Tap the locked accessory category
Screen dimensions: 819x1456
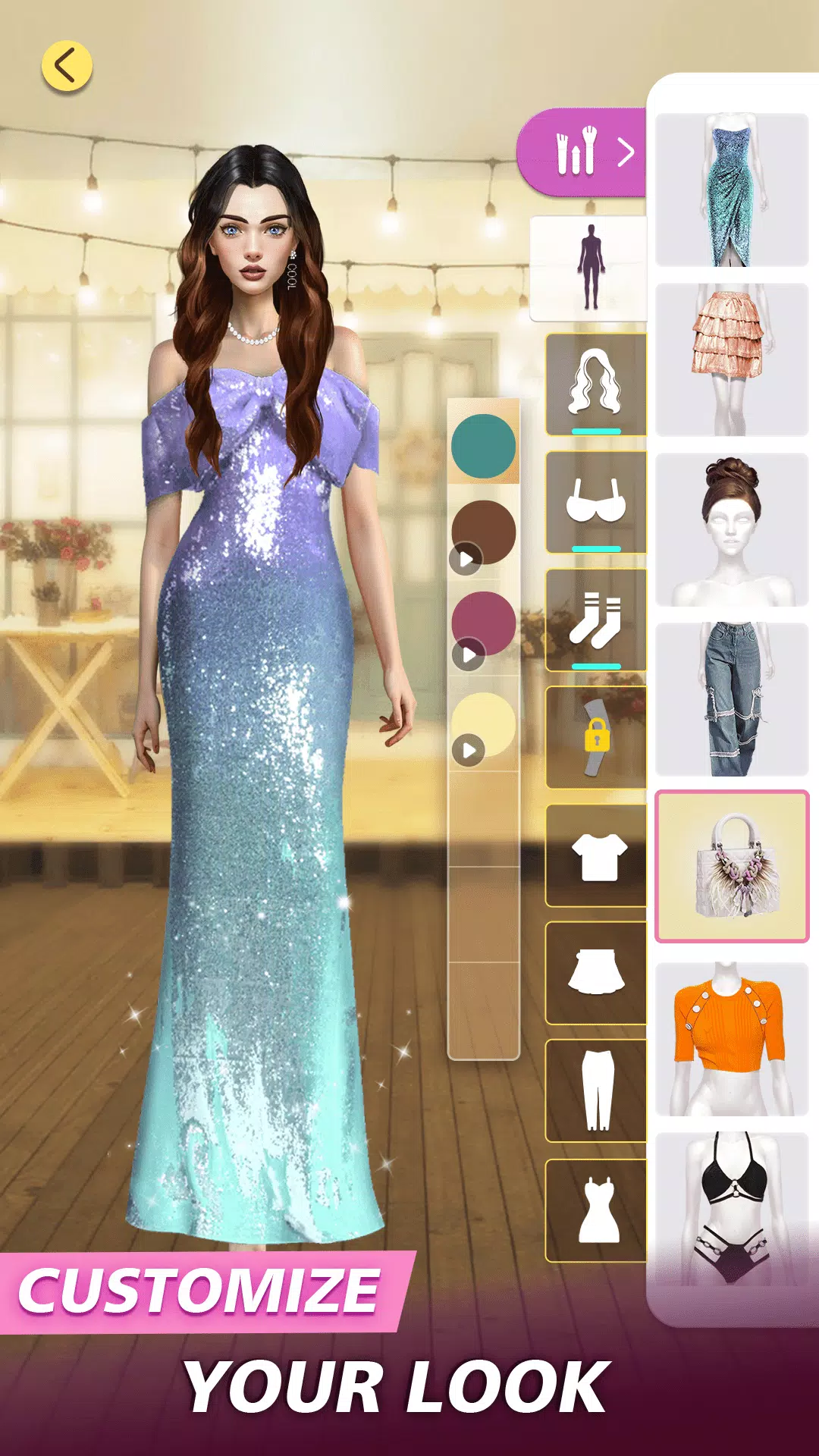pos(596,737)
